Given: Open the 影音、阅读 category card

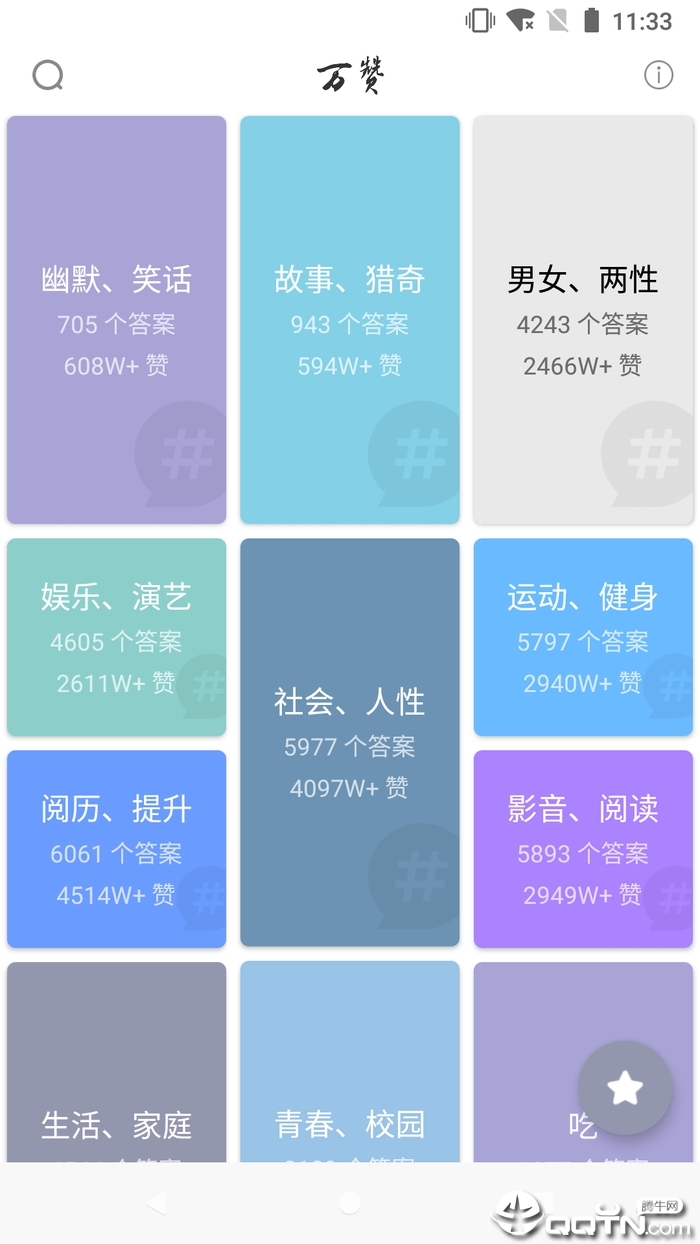Looking at the screenshot, I should (x=583, y=849).
